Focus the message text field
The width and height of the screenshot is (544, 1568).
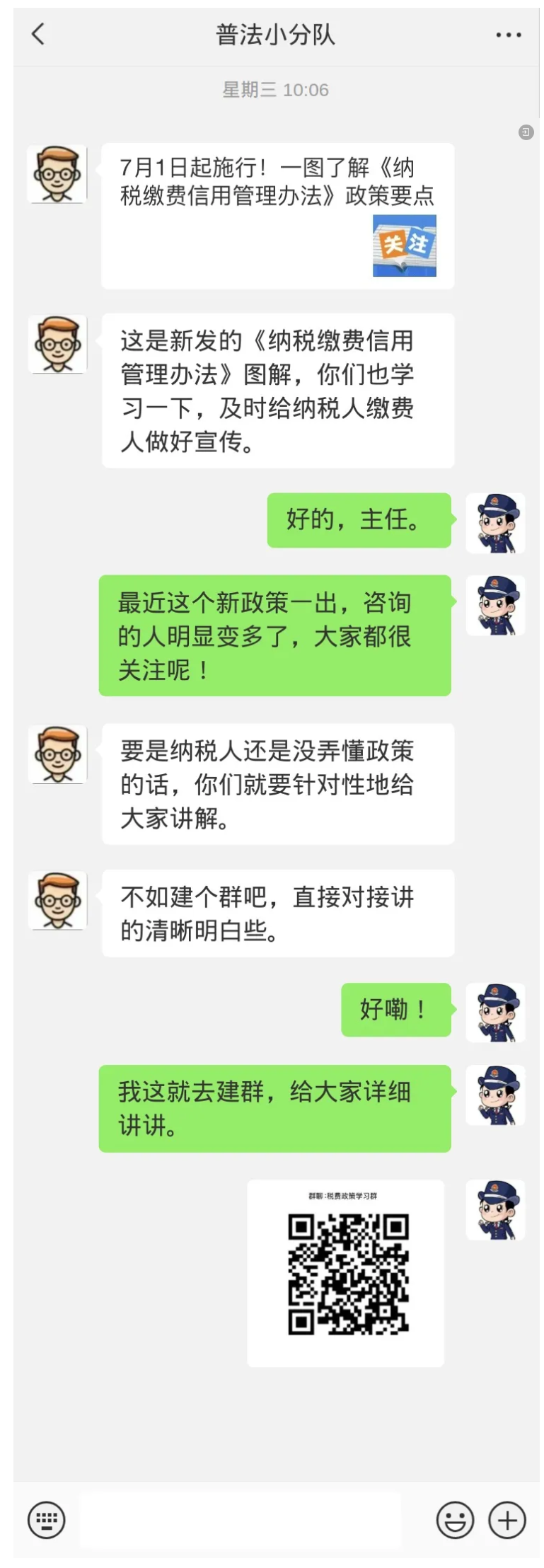[241, 1520]
